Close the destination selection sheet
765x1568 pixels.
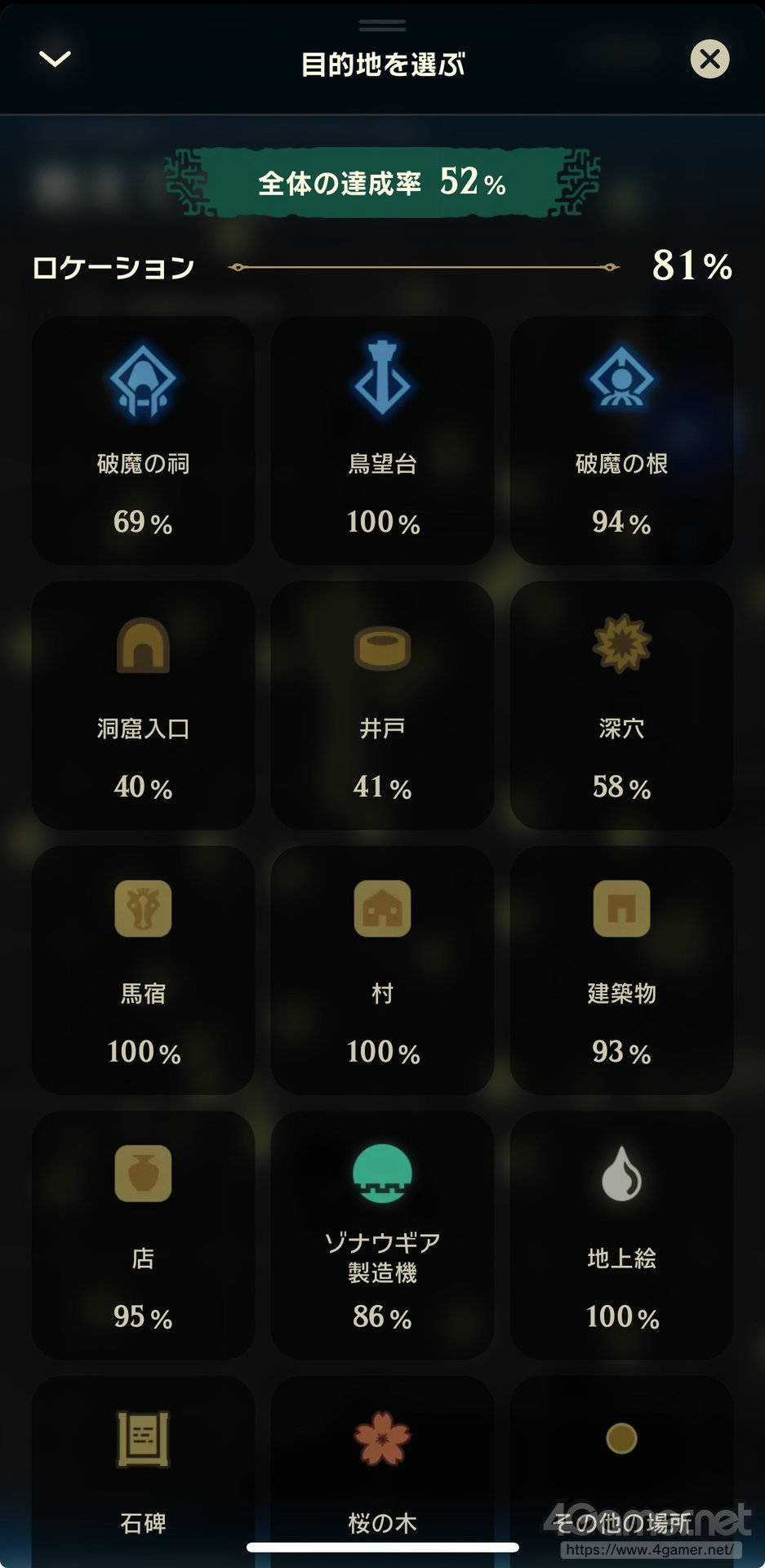click(709, 59)
